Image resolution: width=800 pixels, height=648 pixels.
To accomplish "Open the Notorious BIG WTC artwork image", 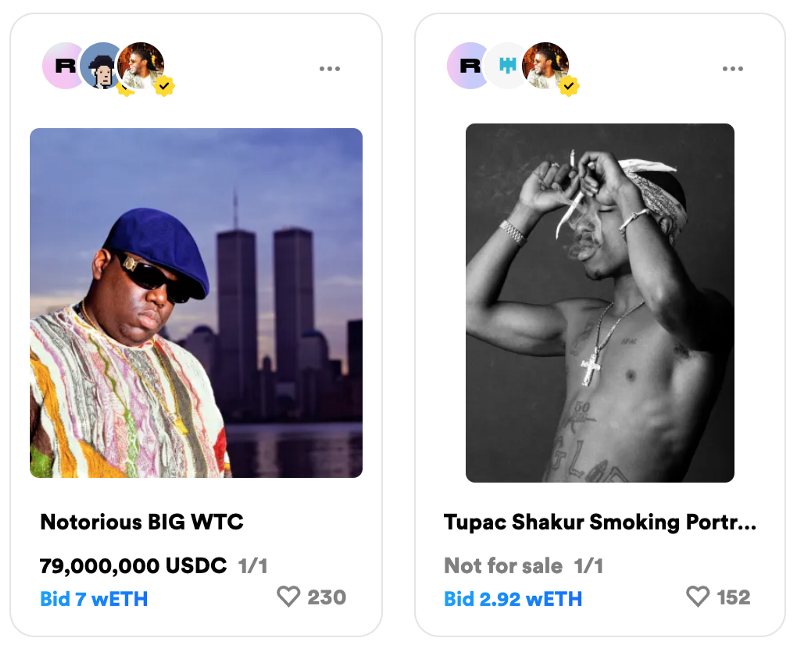I will point(196,302).
